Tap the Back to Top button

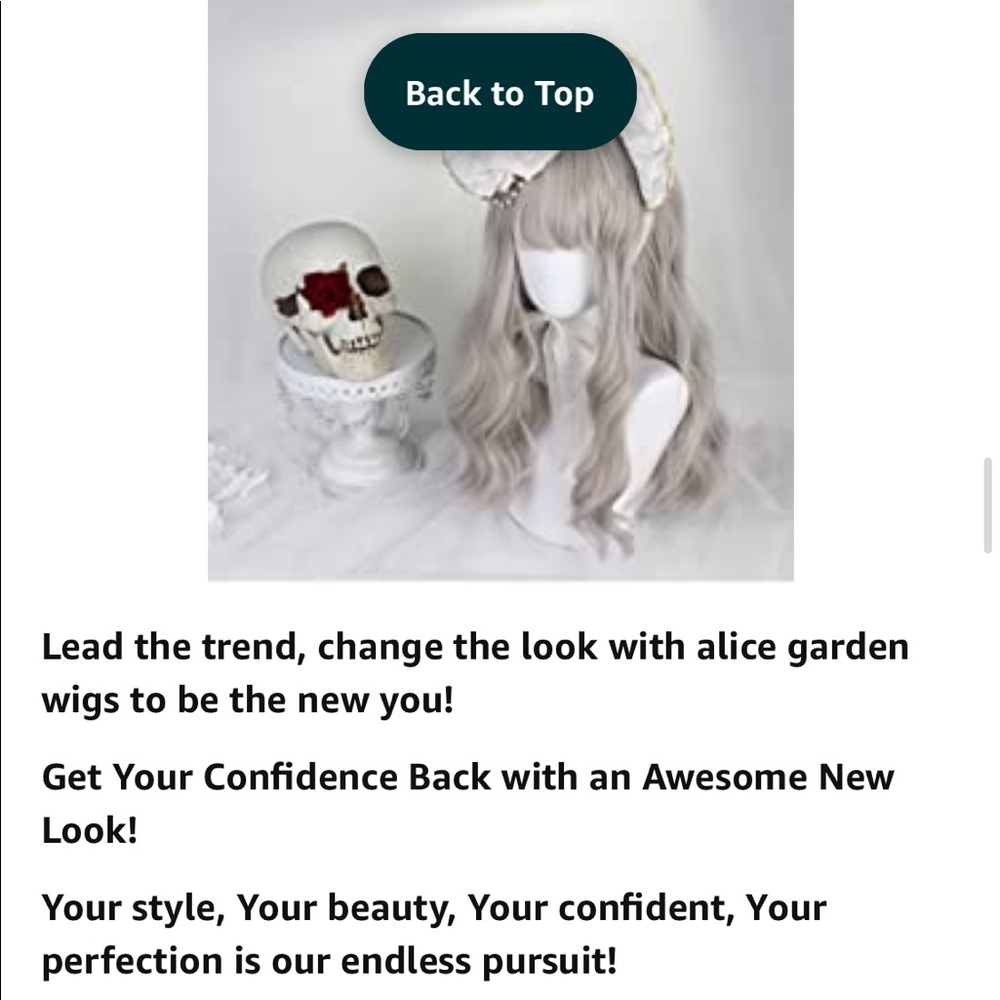500,93
